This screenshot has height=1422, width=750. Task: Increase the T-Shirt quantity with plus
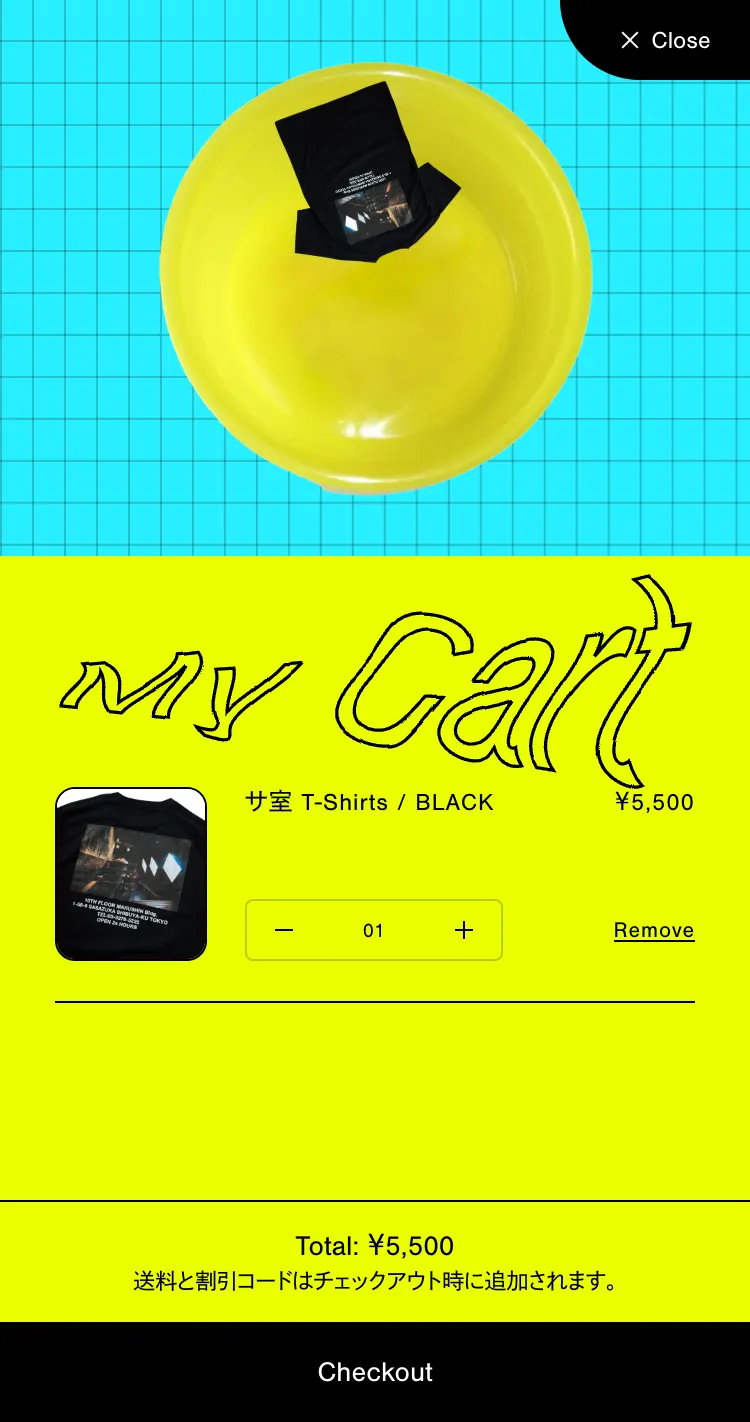coord(464,930)
